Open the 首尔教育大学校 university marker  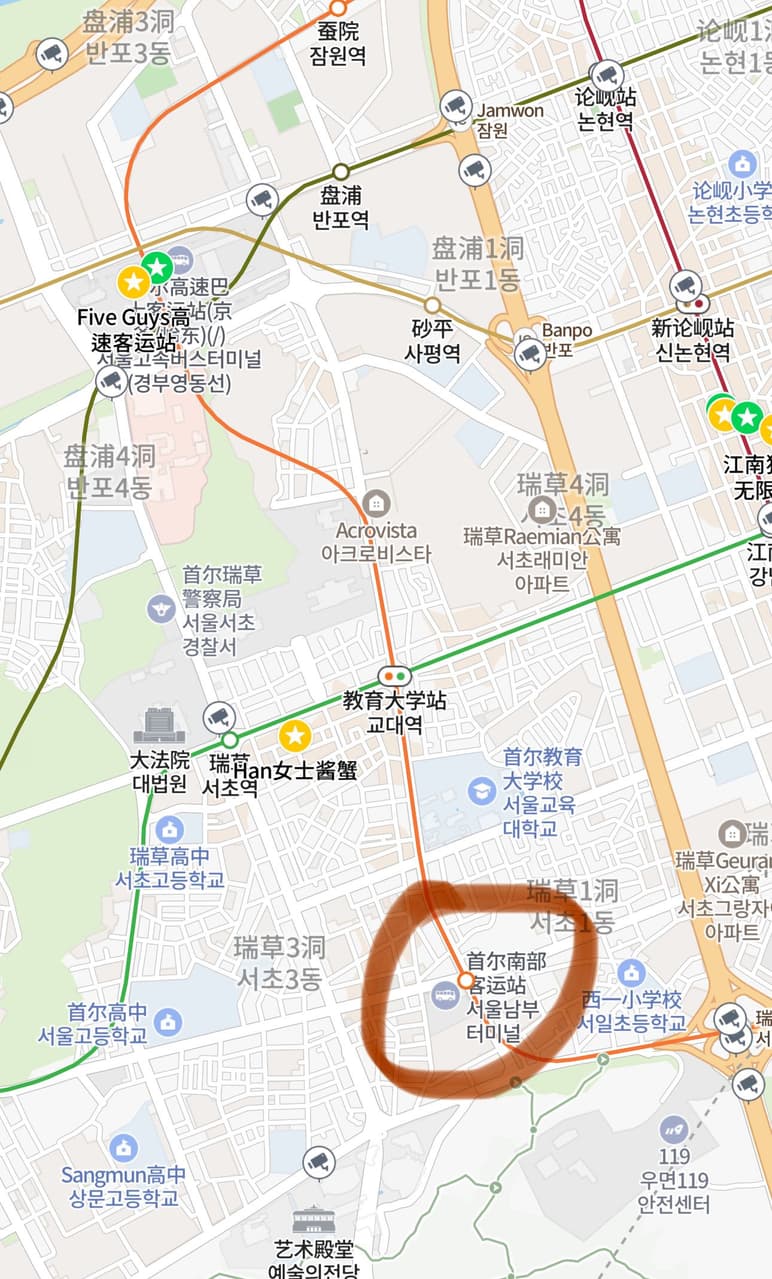coord(482,792)
